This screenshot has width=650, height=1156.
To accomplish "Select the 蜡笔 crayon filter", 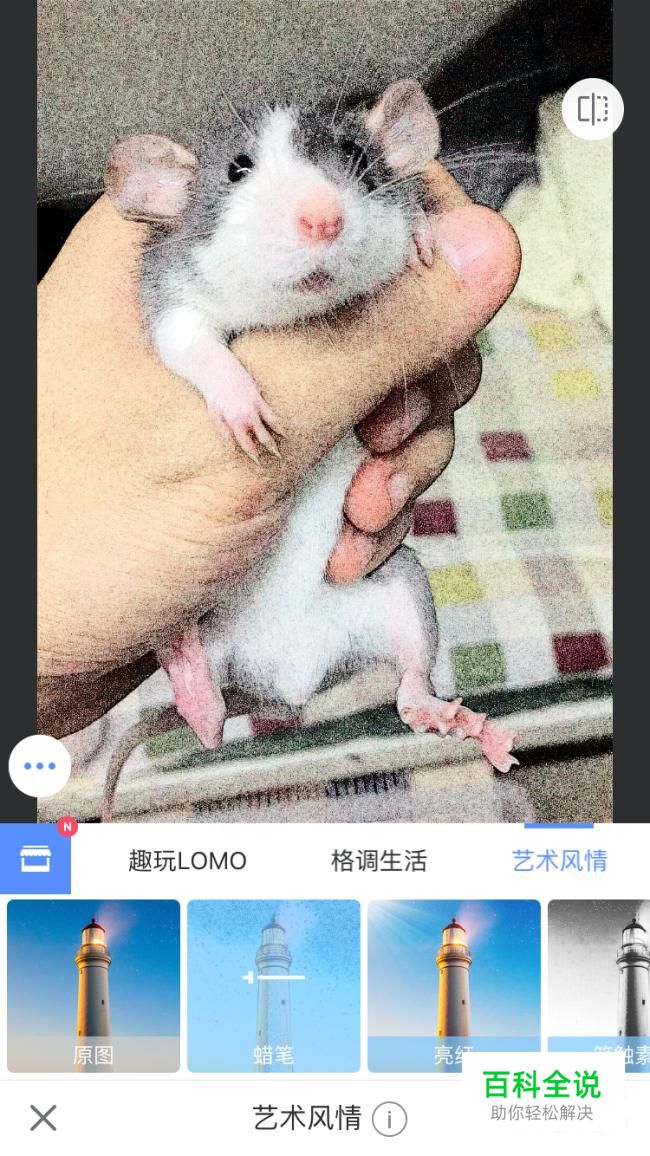I will 273,986.
